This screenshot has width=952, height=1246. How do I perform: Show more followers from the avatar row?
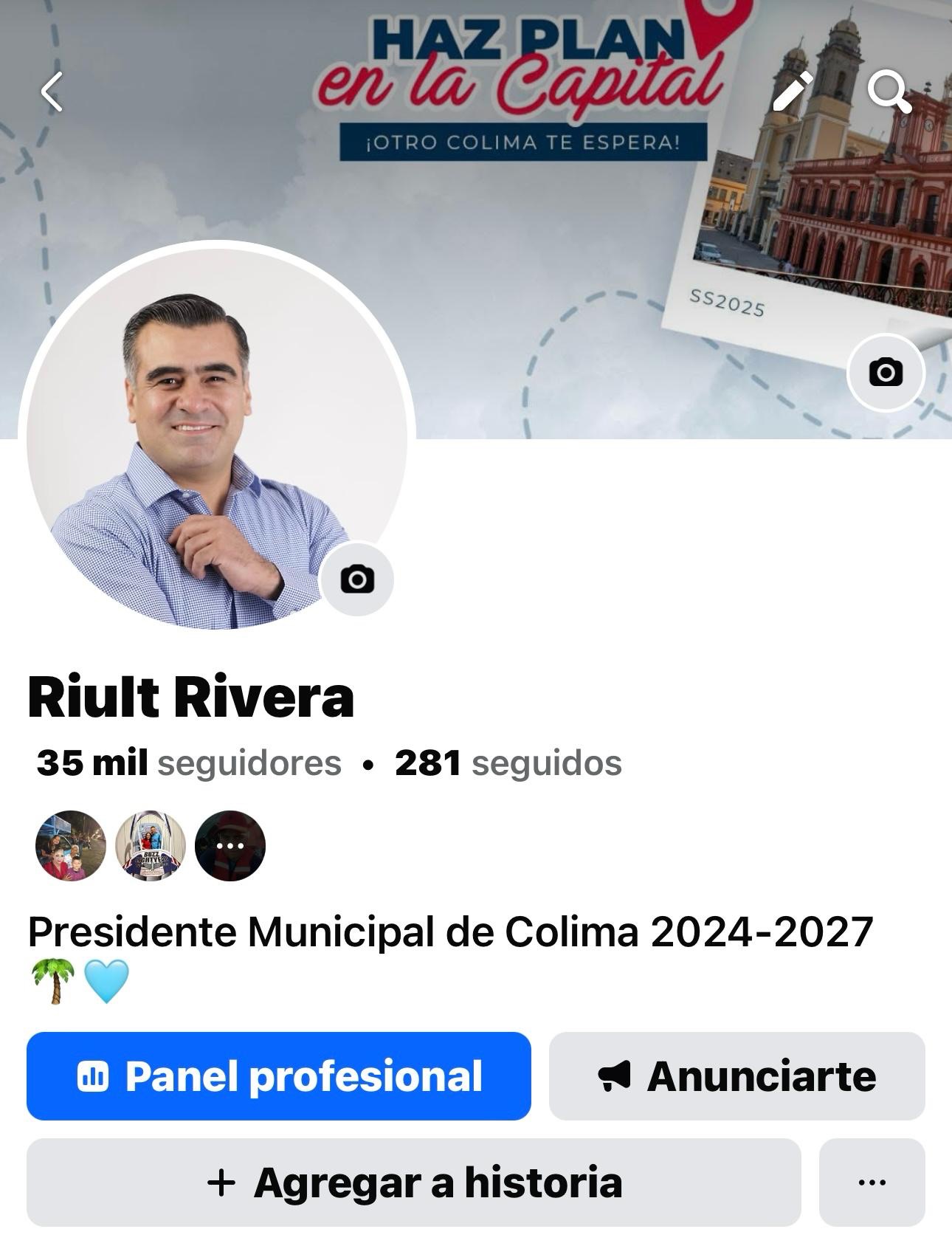coord(230,846)
